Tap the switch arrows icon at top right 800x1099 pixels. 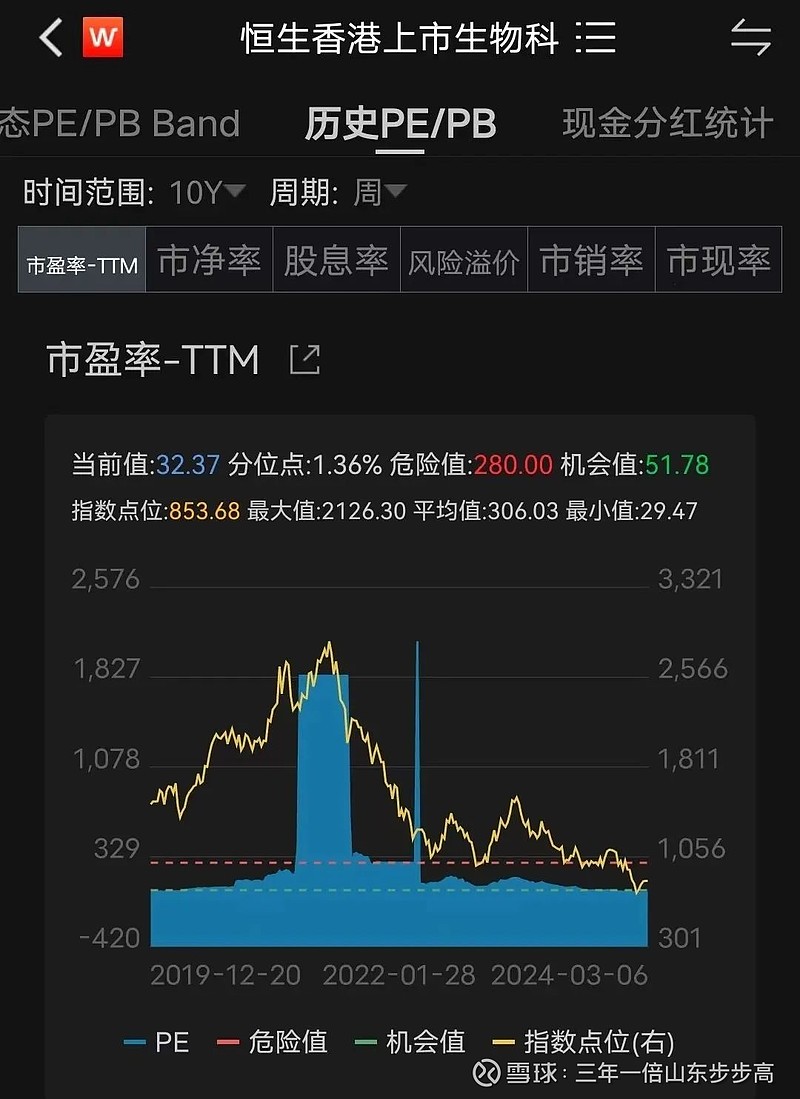coord(750,39)
